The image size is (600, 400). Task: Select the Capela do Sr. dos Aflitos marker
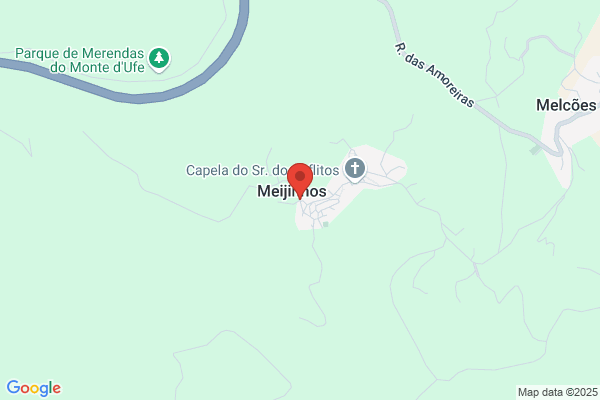pos(355,170)
